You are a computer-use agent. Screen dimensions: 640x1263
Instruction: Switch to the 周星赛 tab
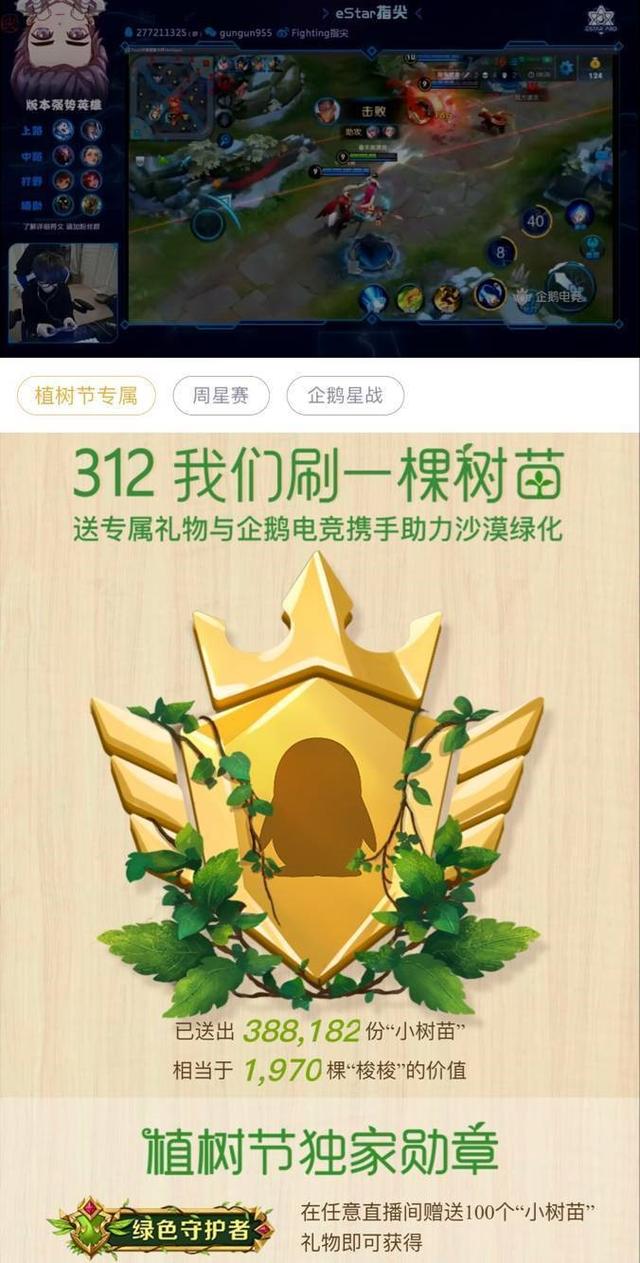click(x=221, y=395)
